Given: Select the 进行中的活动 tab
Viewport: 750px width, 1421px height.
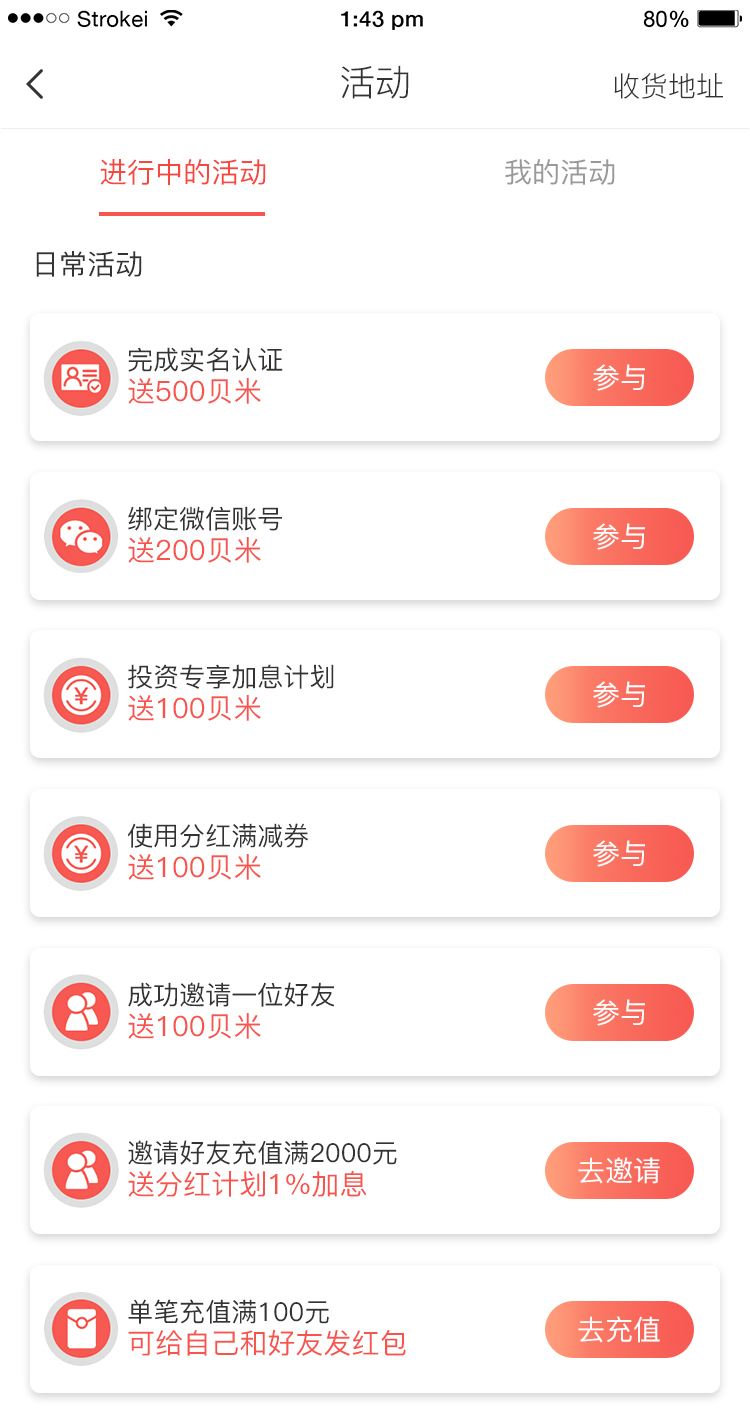Looking at the screenshot, I should coord(182,172).
